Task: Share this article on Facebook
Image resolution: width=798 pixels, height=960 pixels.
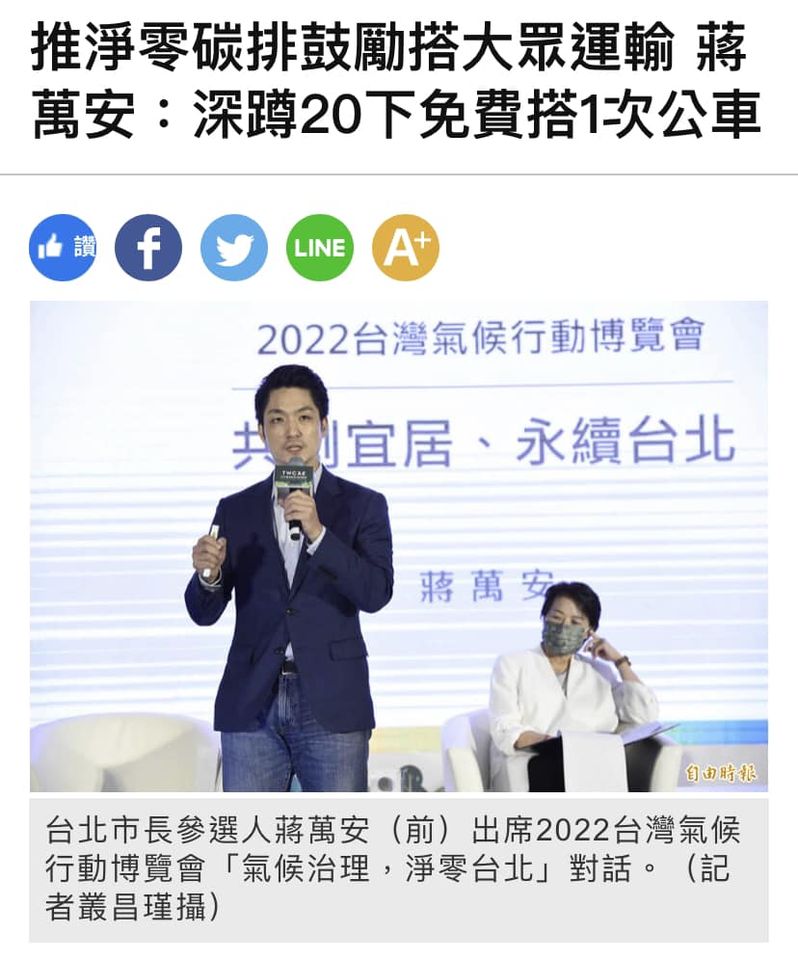Action: tap(148, 247)
